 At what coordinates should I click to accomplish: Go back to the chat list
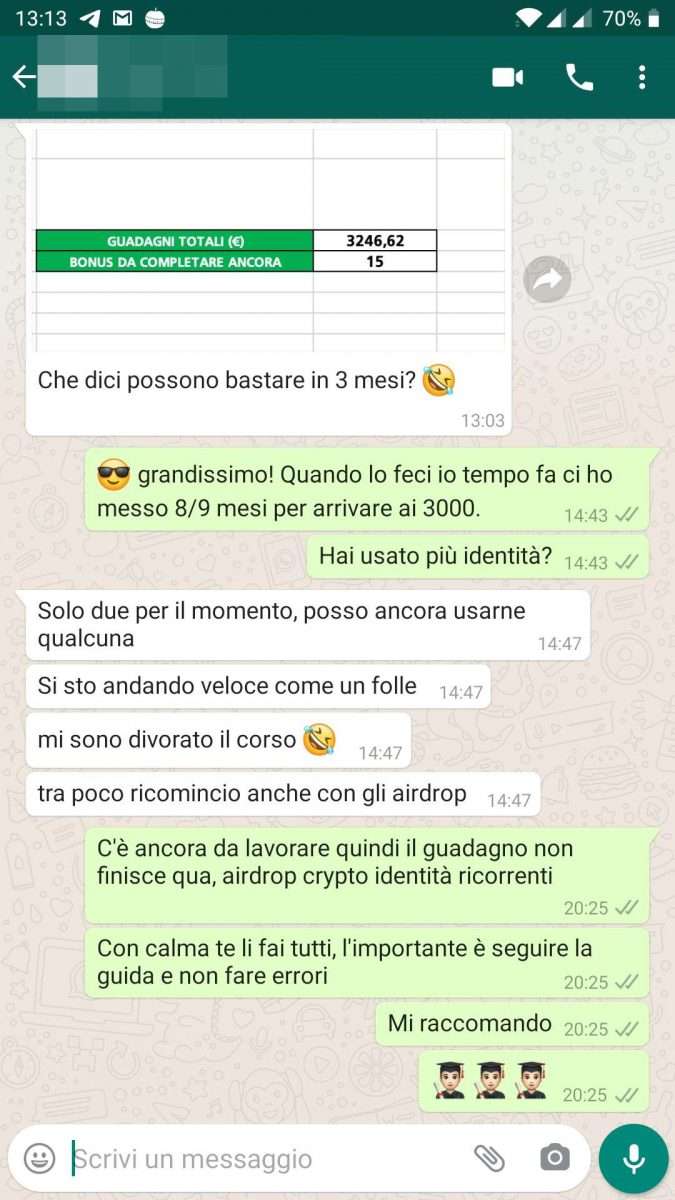22,77
